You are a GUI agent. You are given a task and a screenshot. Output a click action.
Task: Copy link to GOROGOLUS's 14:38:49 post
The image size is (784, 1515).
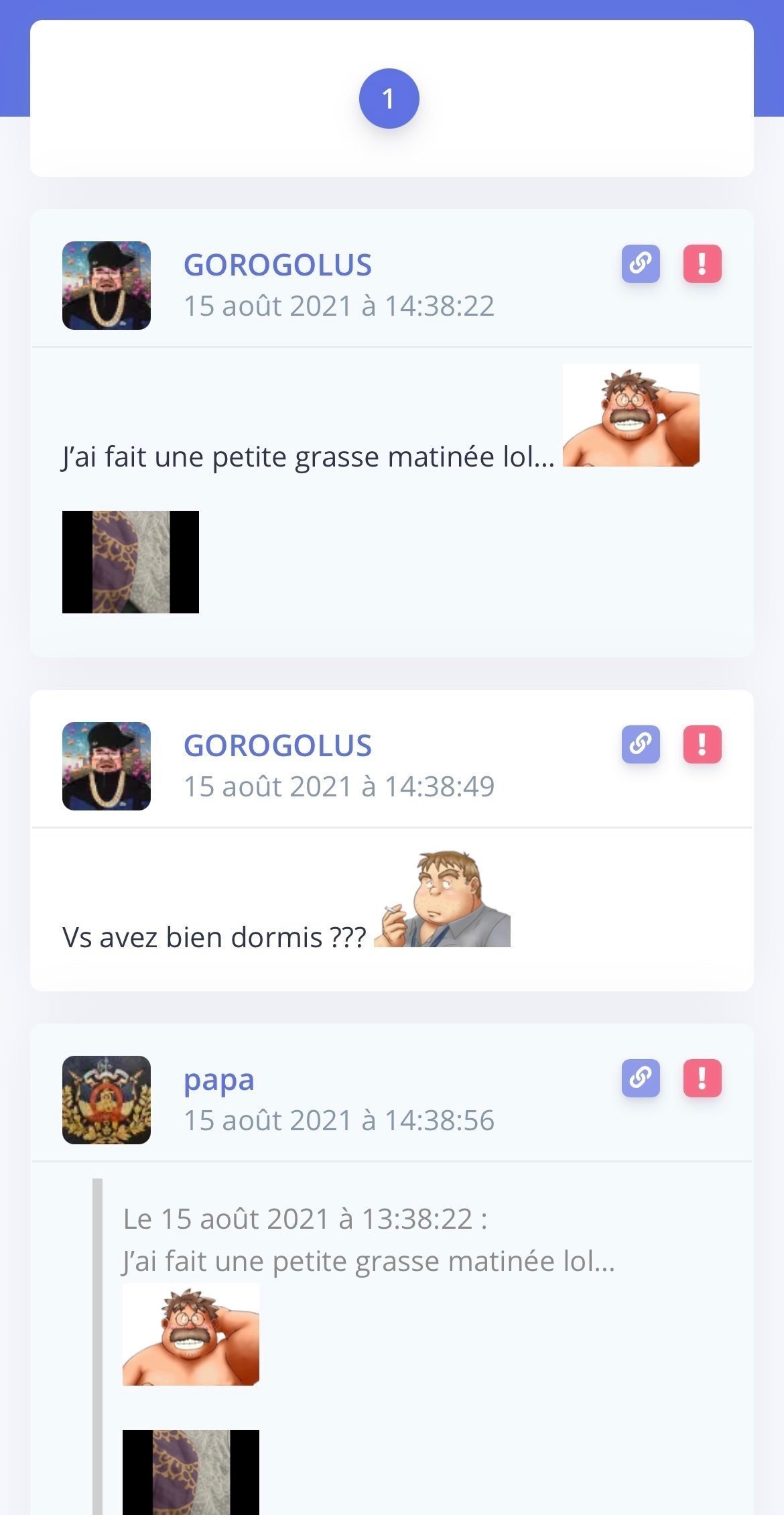[641, 744]
